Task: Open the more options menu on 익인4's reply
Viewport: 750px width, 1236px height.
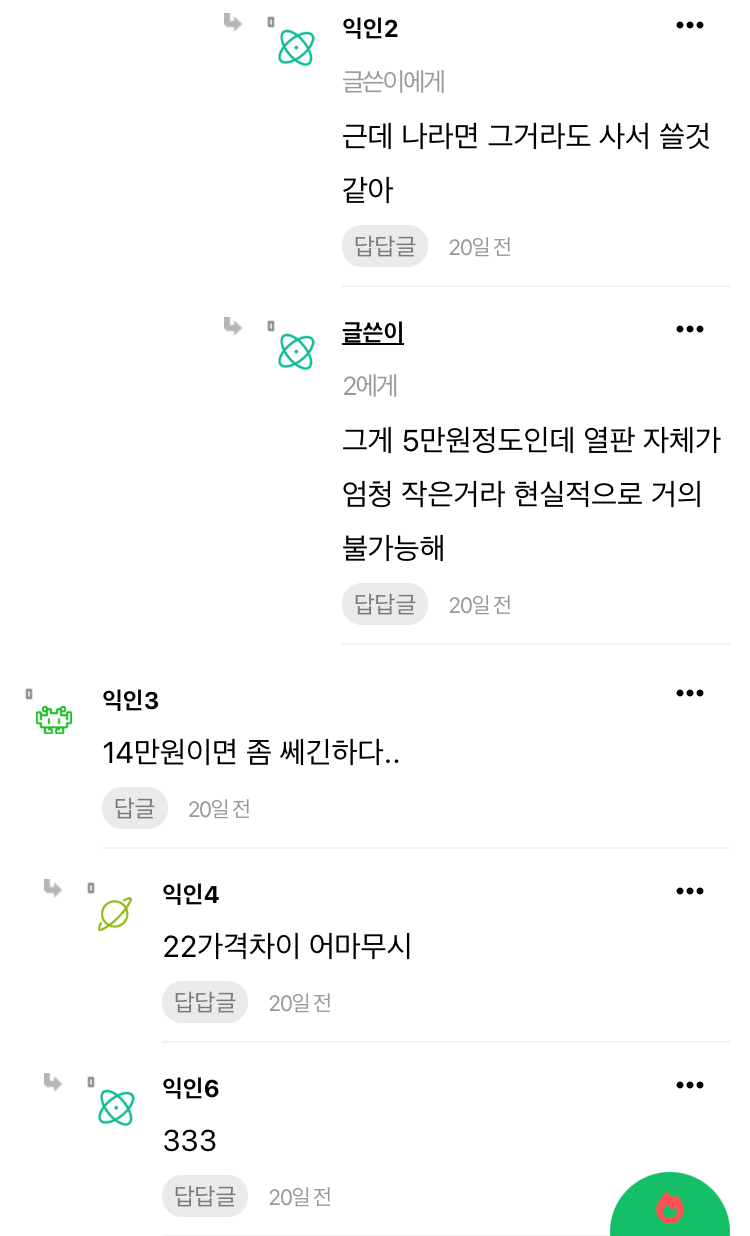Action: point(690,892)
